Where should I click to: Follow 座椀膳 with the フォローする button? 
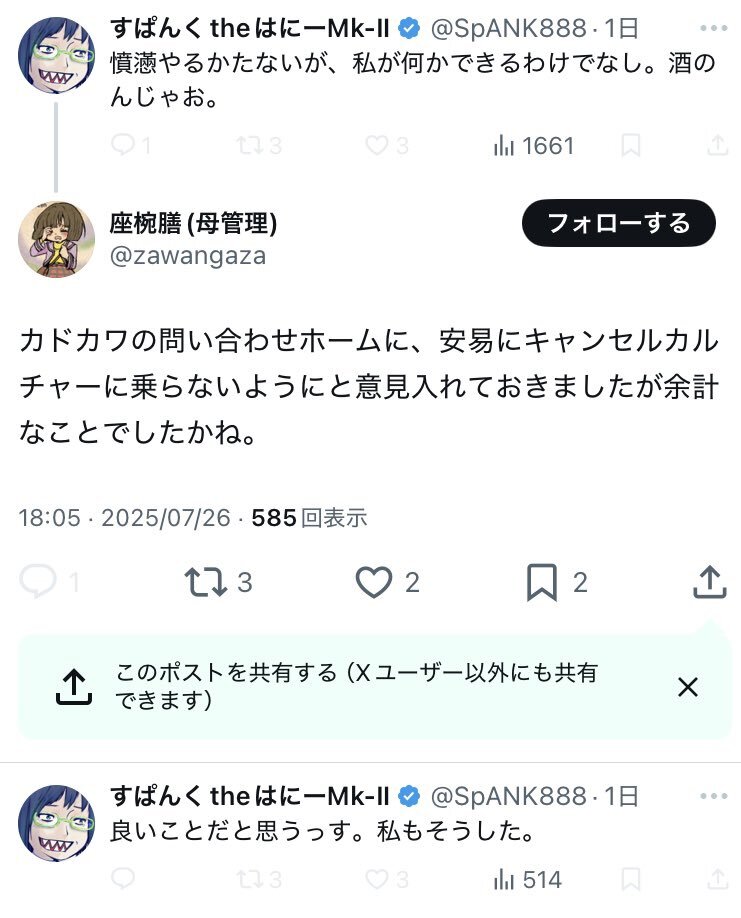pos(618,223)
